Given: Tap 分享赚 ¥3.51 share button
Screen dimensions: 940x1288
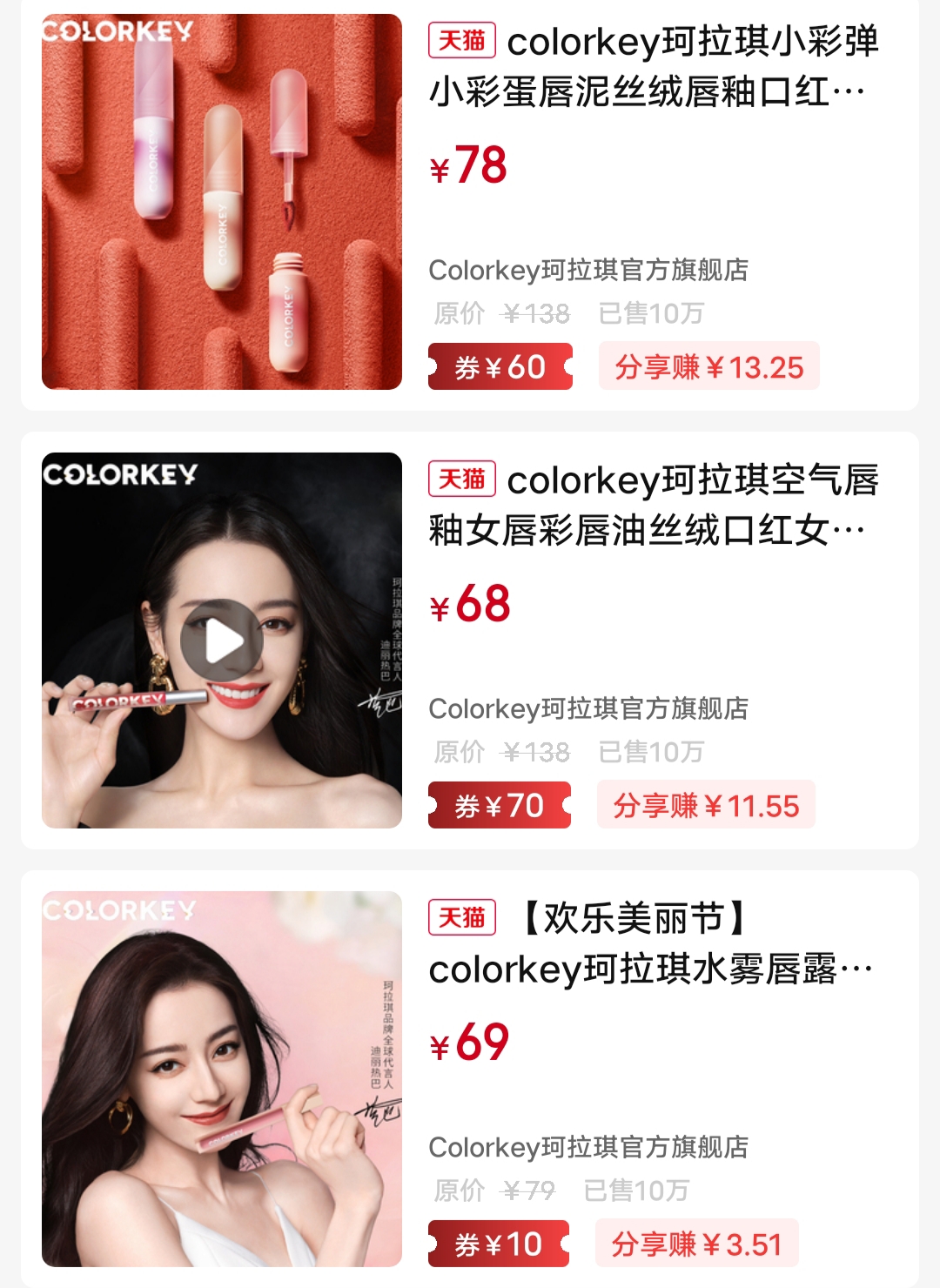Looking at the screenshot, I should 695,1244.
